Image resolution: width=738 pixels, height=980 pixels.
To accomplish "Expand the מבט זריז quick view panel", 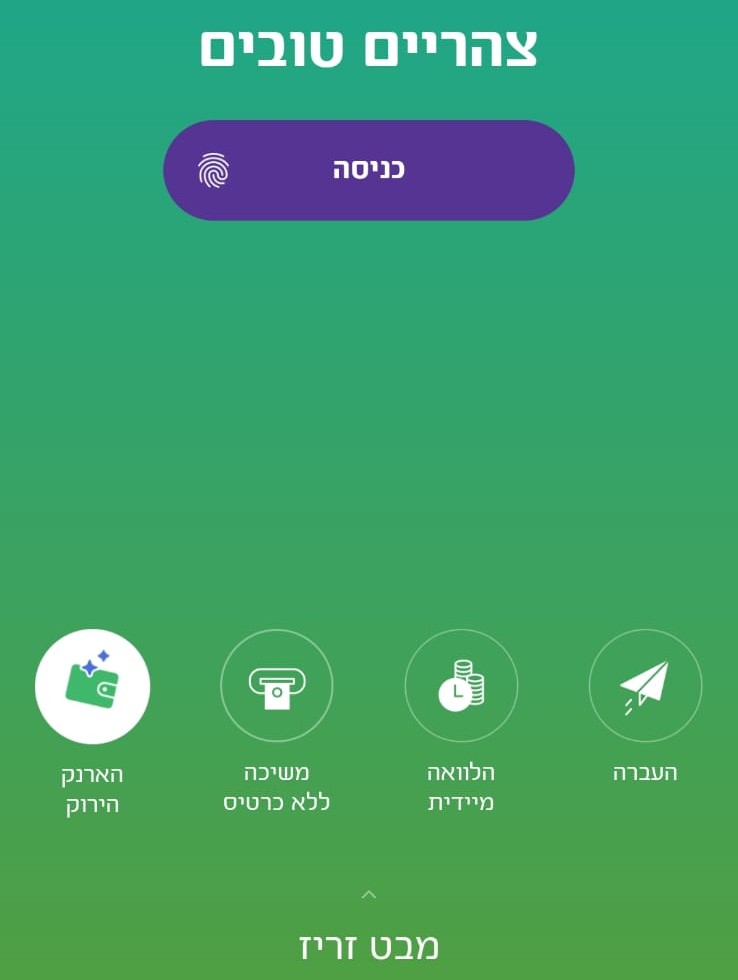I will (x=368, y=930).
